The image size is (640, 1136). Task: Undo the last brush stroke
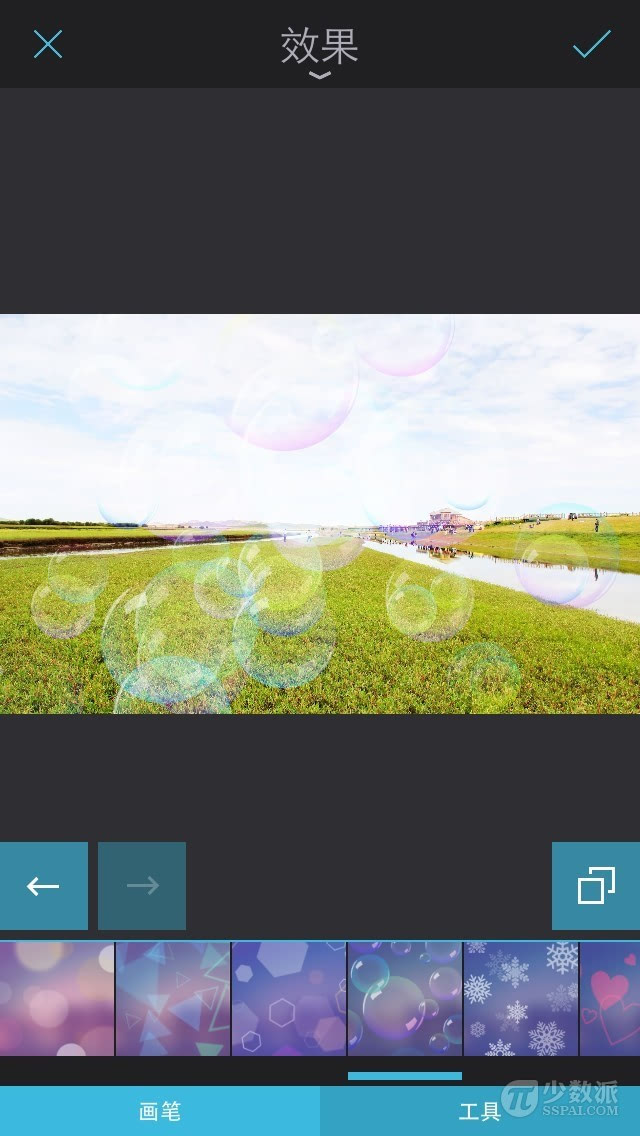[43, 886]
